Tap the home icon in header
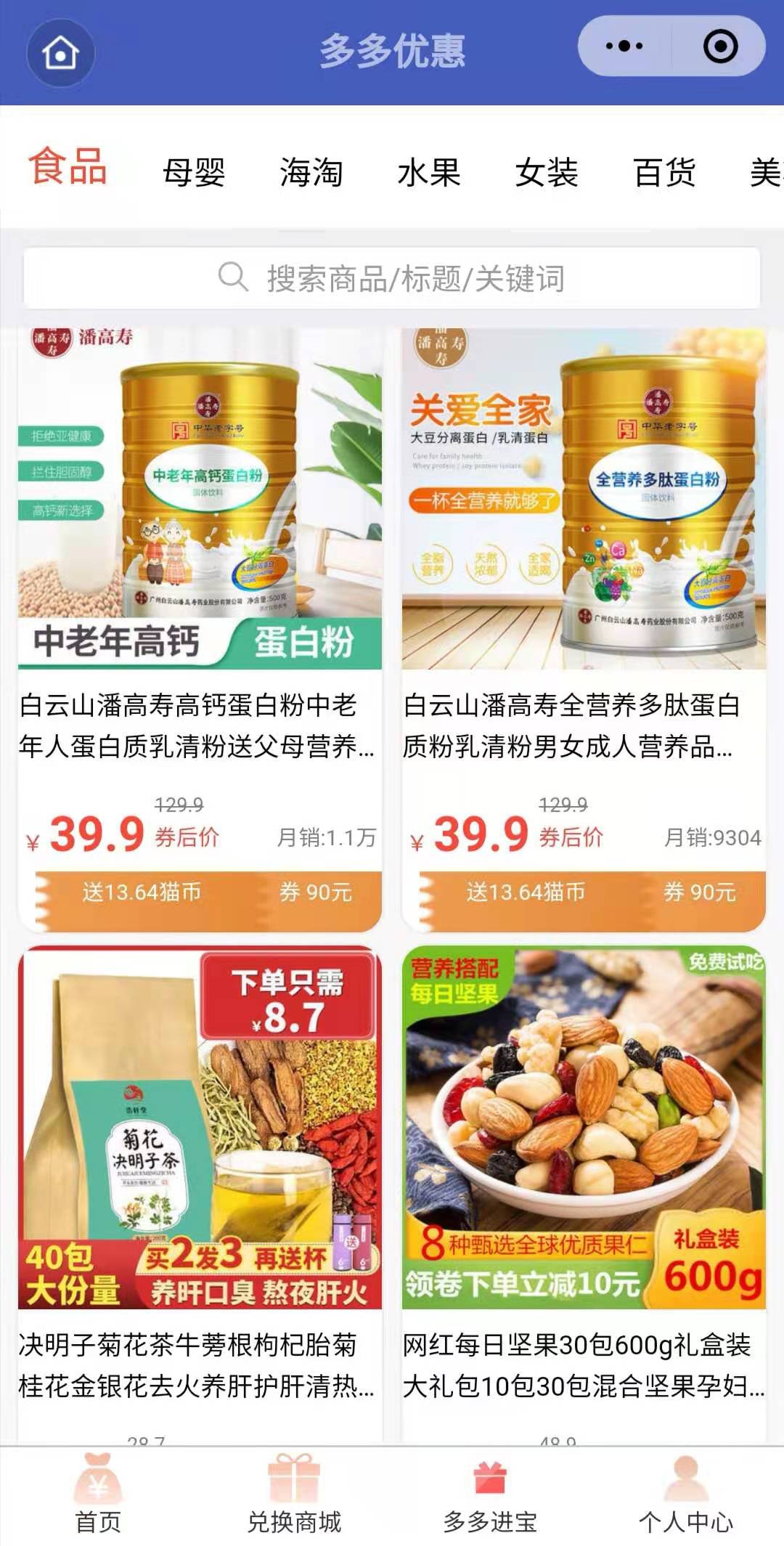The height and width of the screenshot is (1546, 784). click(x=60, y=53)
